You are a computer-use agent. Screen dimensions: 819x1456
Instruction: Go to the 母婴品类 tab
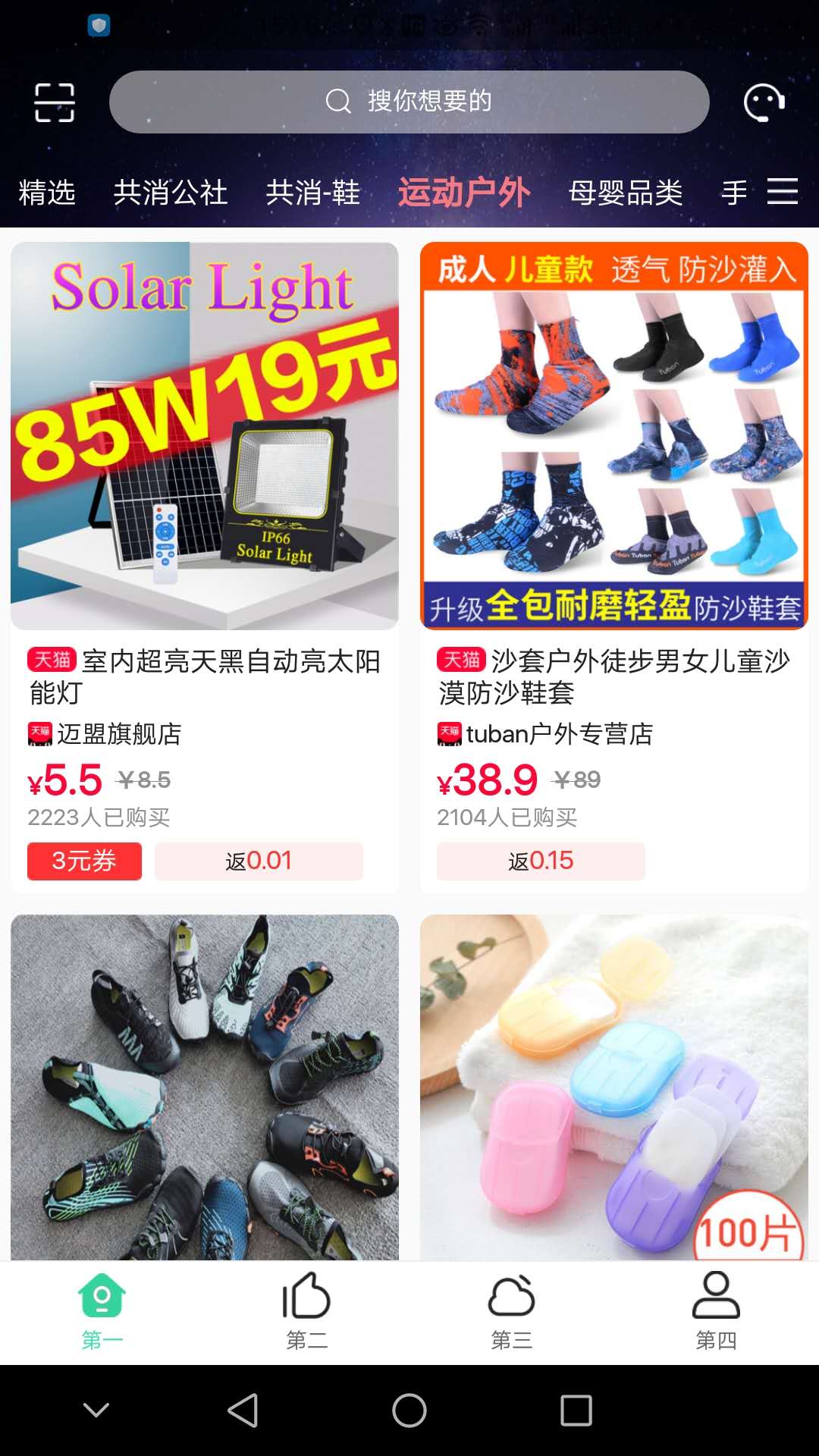(x=626, y=193)
